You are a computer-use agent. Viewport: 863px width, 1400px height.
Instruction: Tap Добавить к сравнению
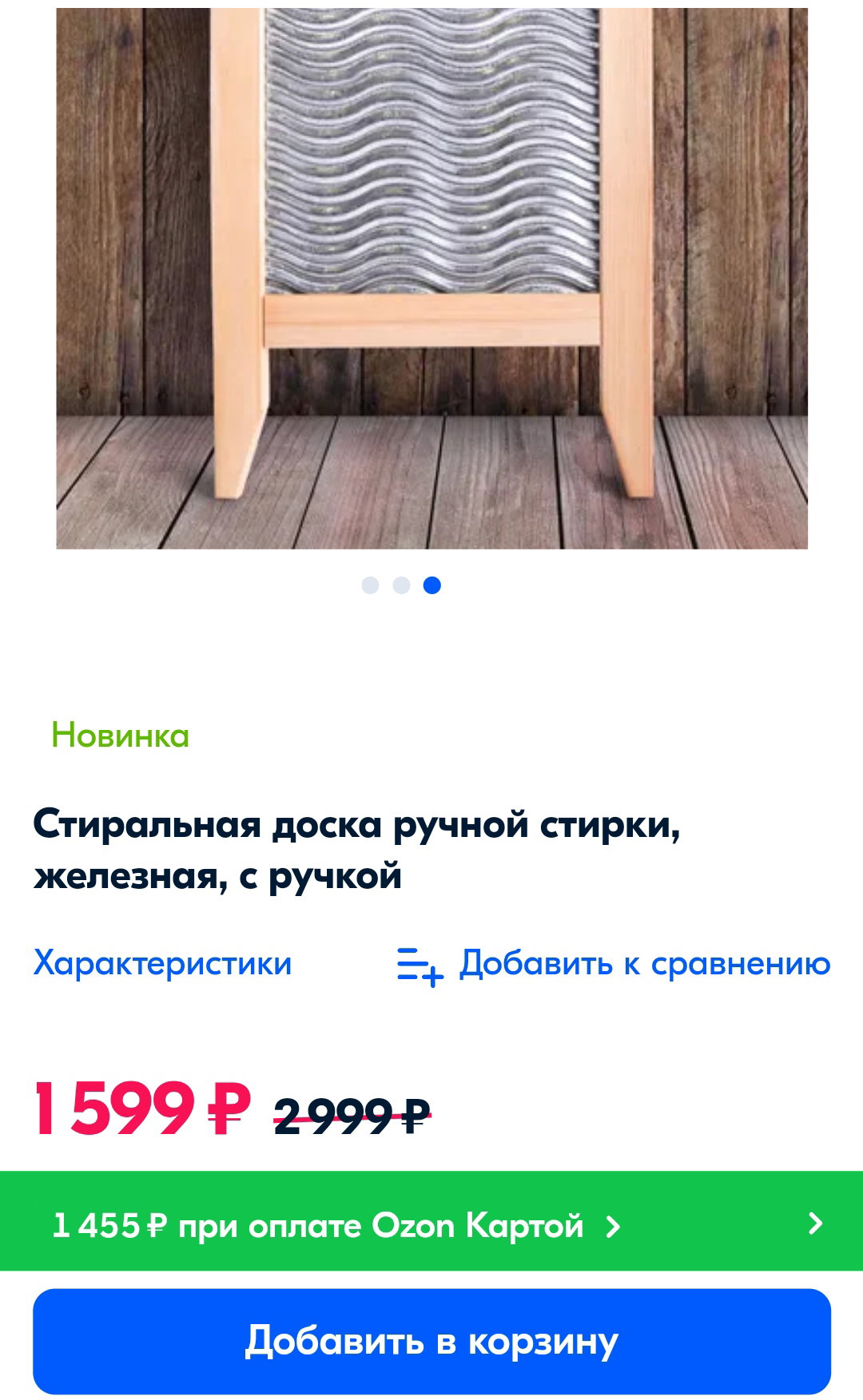click(614, 965)
